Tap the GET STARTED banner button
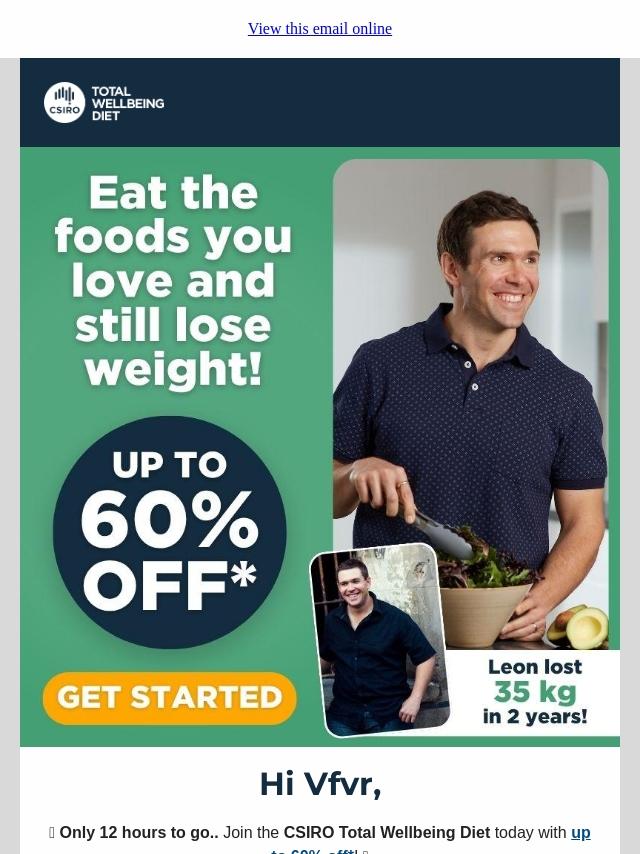The height and width of the screenshot is (854, 640). tap(170, 697)
